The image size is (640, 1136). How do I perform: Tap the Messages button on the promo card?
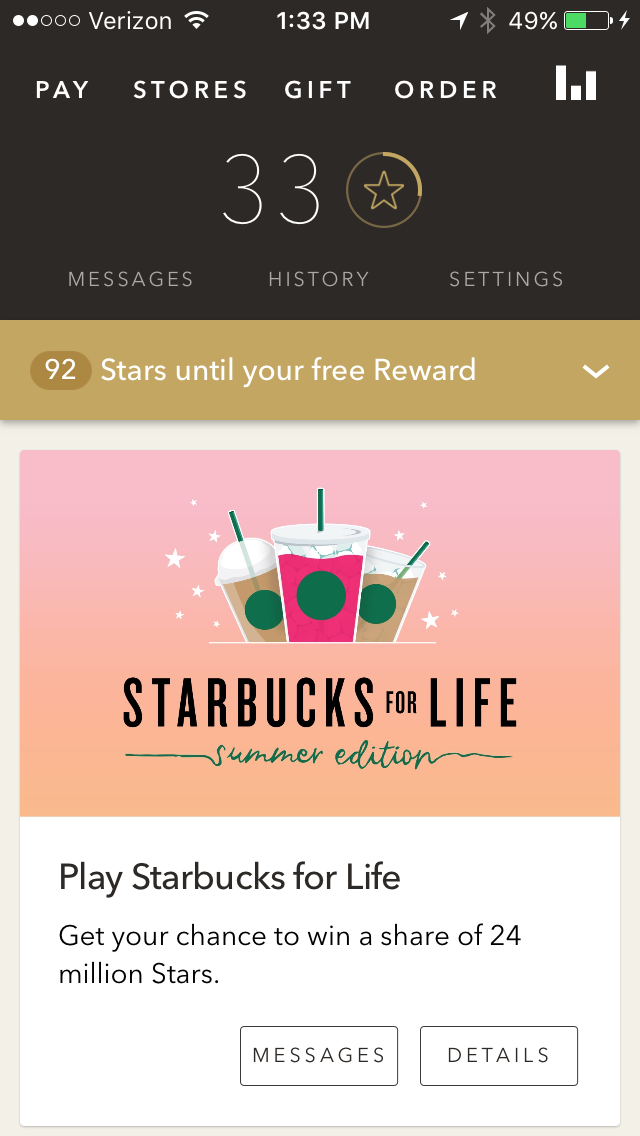pos(319,1055)
